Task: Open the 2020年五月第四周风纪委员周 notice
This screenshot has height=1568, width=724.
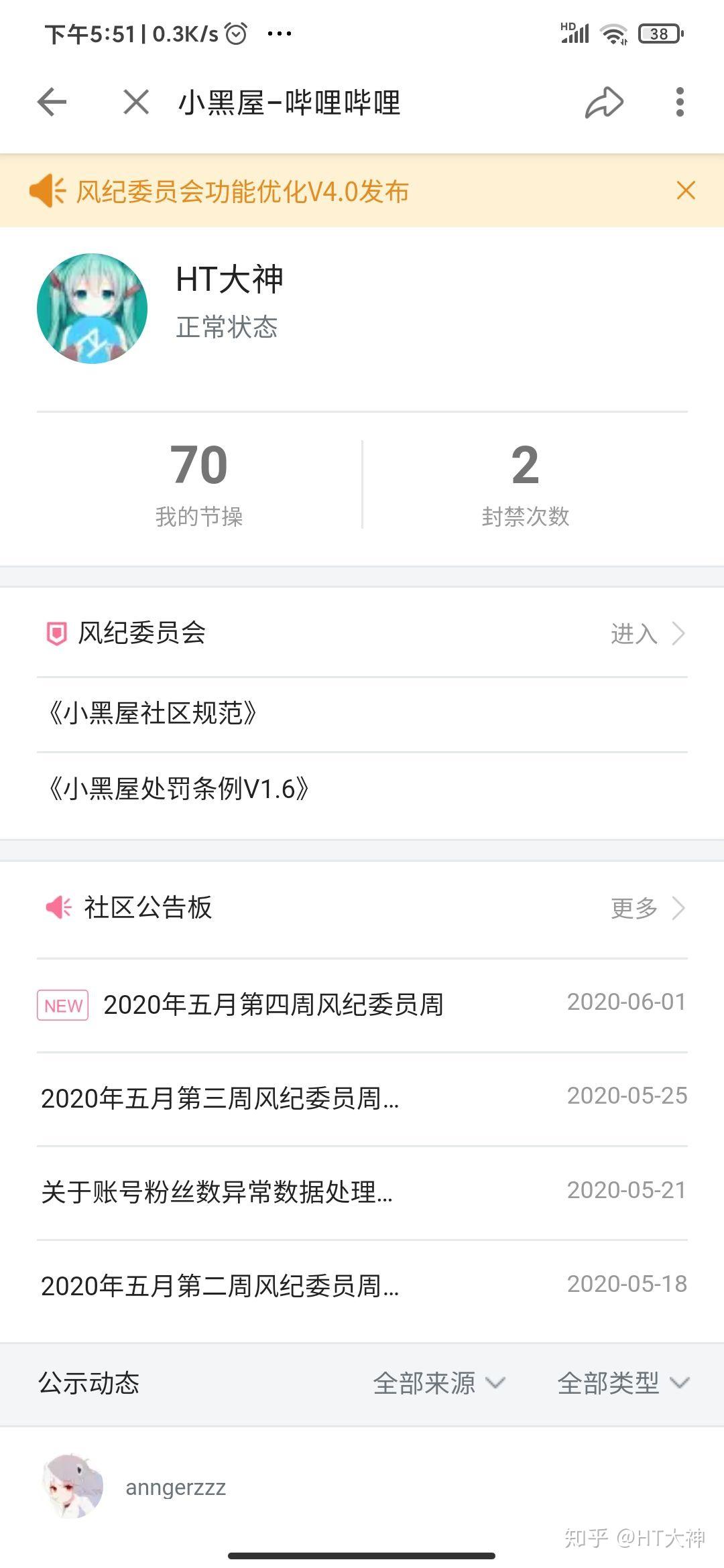Action: click(x=273, y=1004)
